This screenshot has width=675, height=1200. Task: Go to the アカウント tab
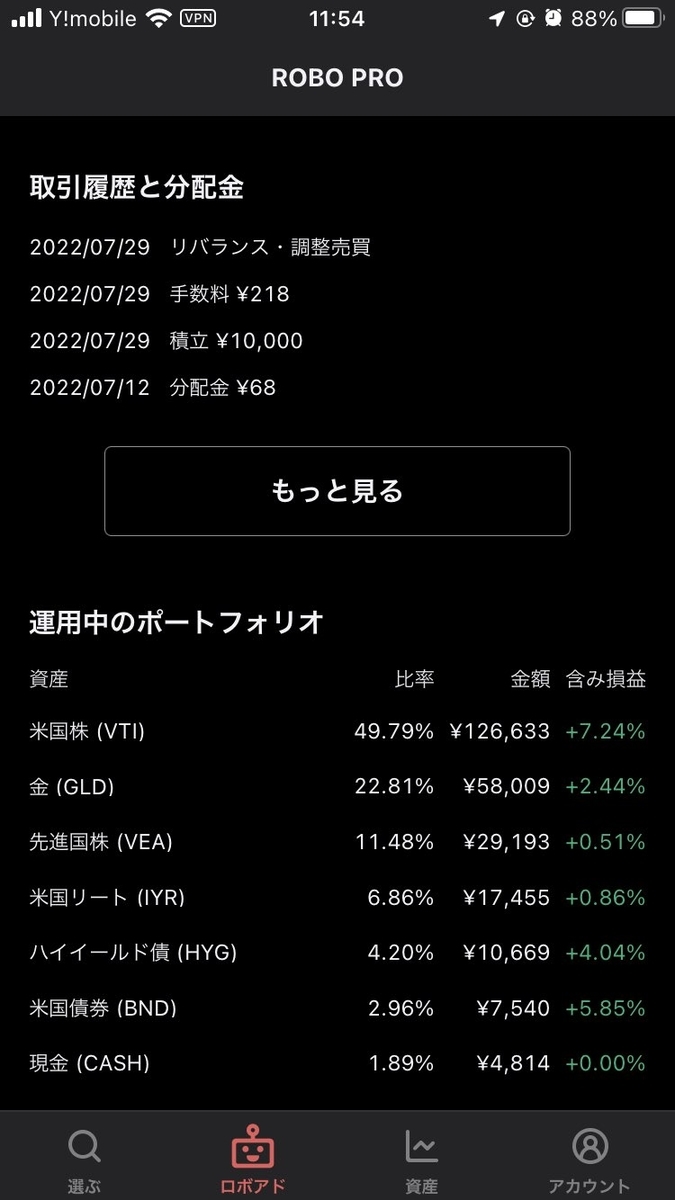click(x=590, y=1159)
